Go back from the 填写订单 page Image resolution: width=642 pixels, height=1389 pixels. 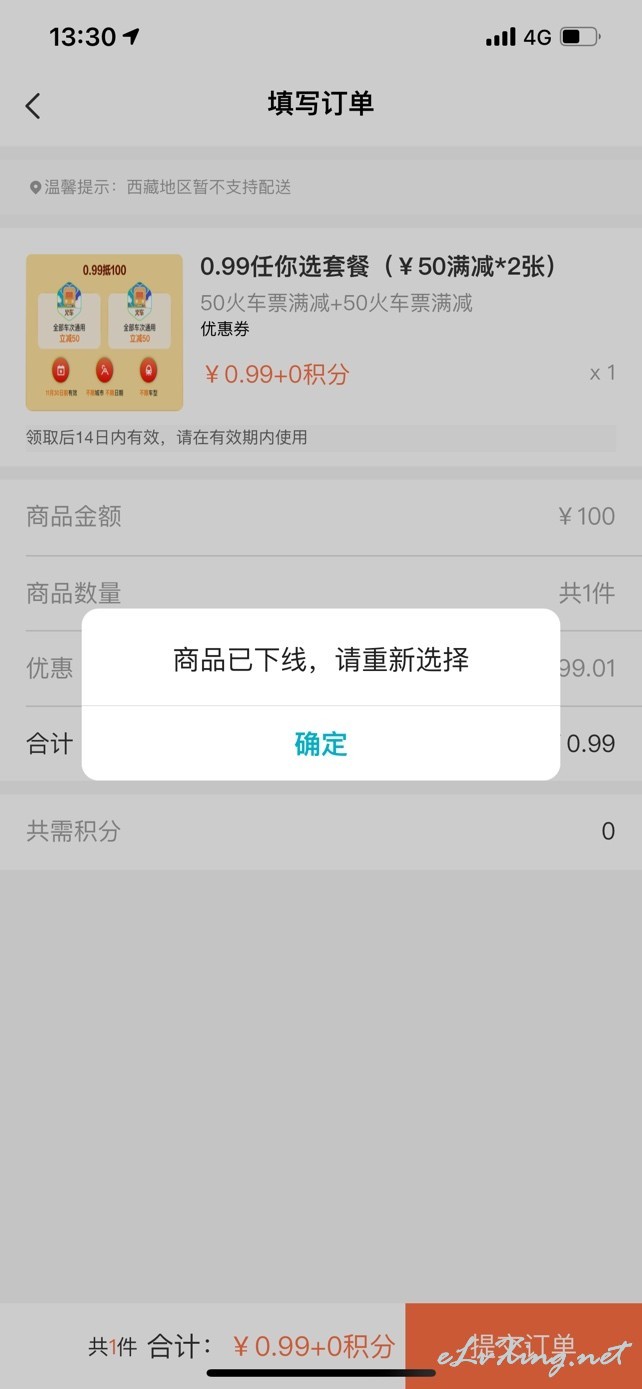point(33,105)
